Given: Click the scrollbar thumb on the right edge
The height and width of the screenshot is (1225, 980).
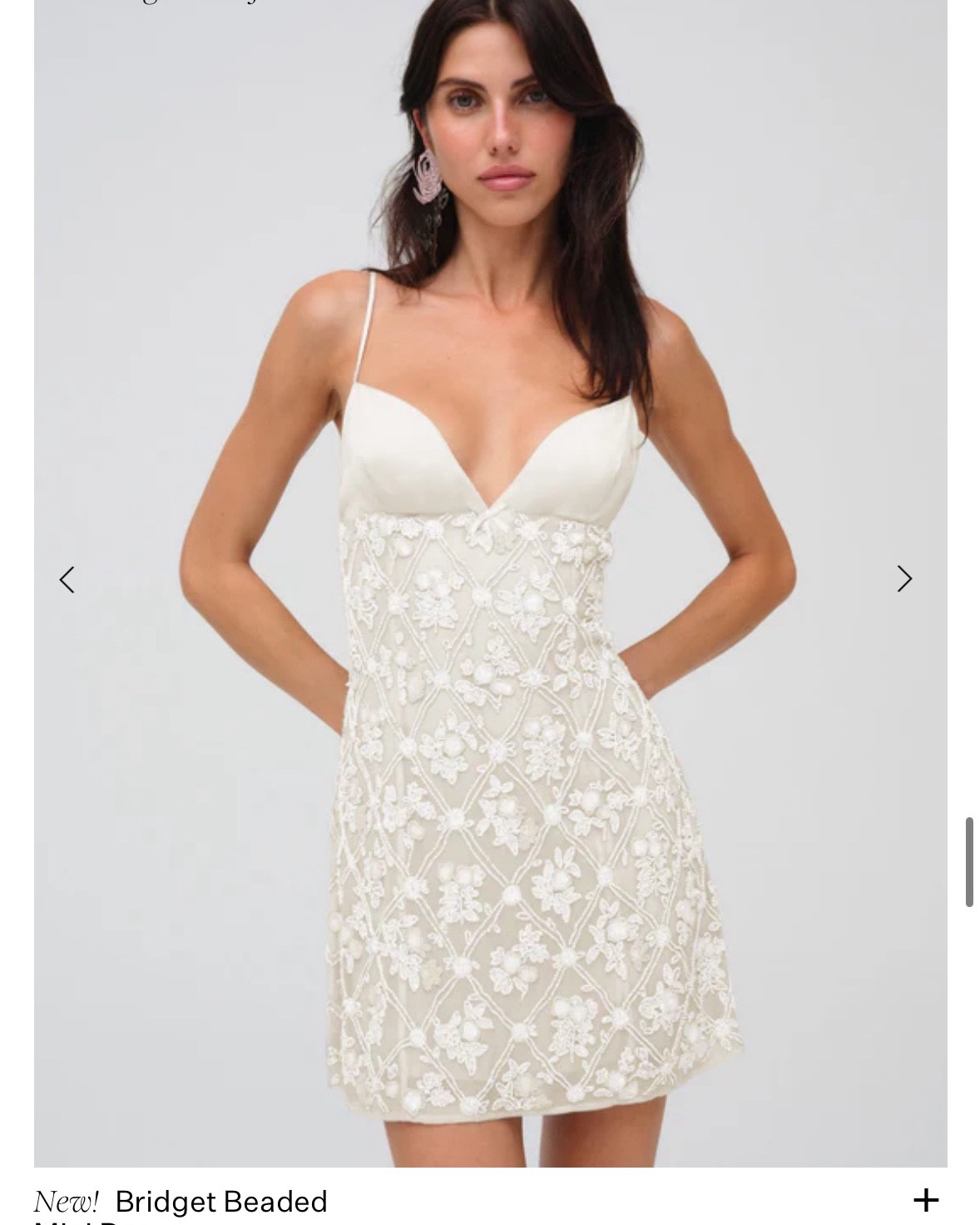Looking at the screenshot, I should [970, 859].
